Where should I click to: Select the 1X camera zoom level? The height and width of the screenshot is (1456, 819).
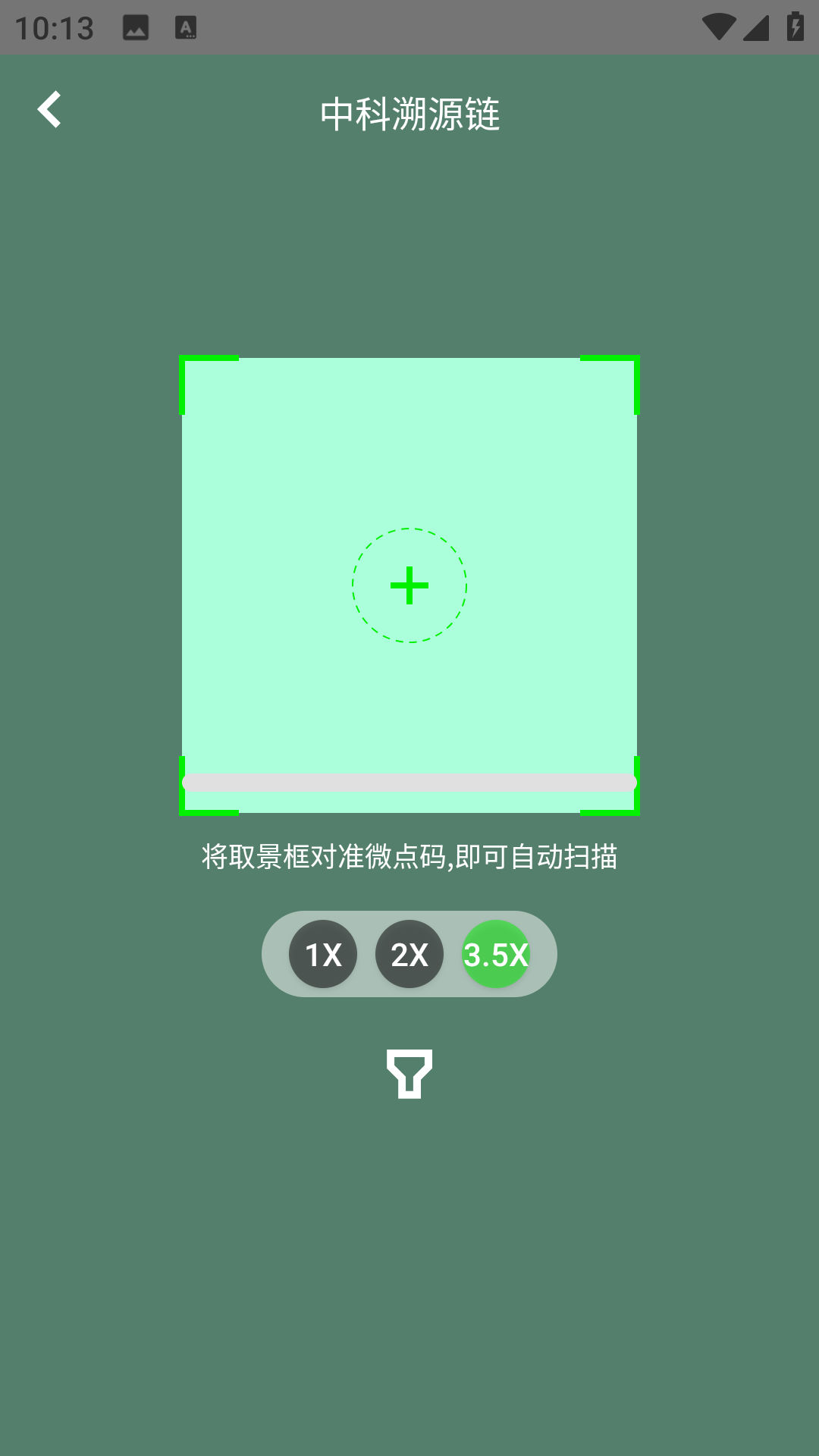[x=323, y=954]
